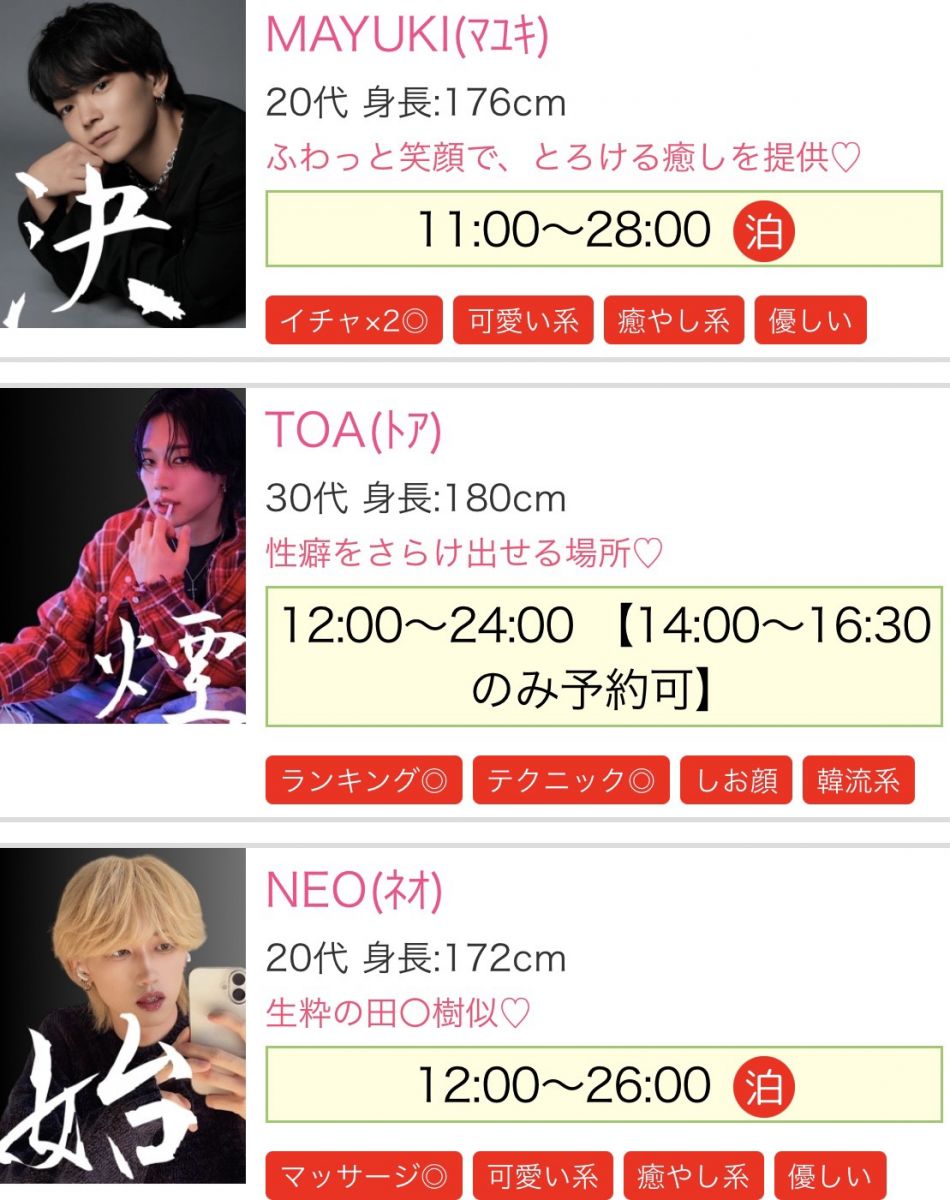
Task: Choose the テクニック◎ tag
Action: tap(571, 780)
